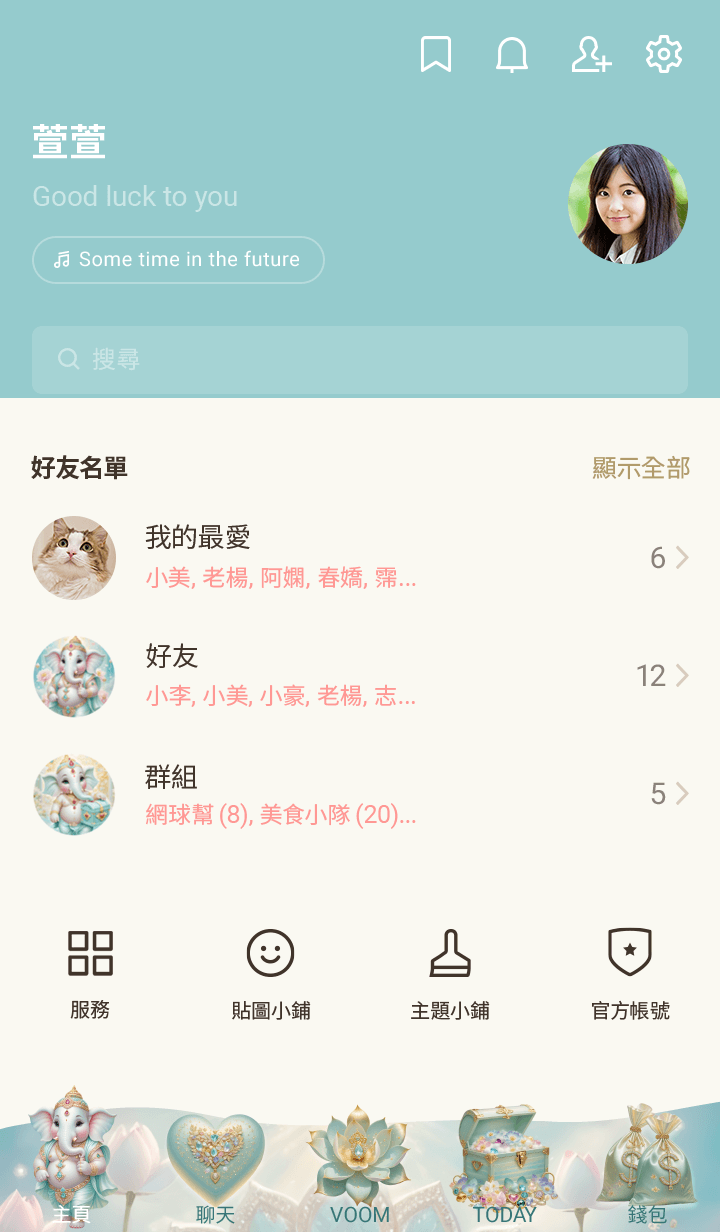The width and height of the screenshot is (720, 1232).
Task: Tap the 'Some time in the future' music chip
Action: (178, 260)
